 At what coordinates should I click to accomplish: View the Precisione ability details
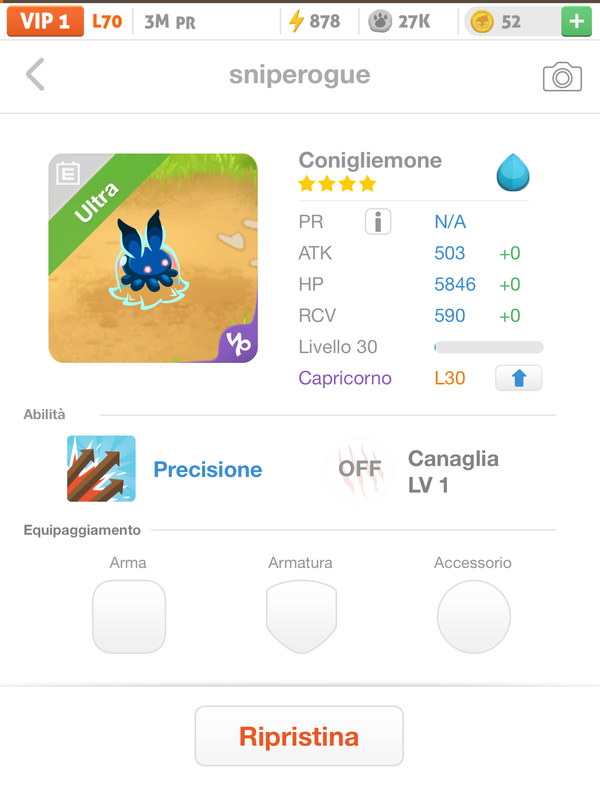pos(101,469)
